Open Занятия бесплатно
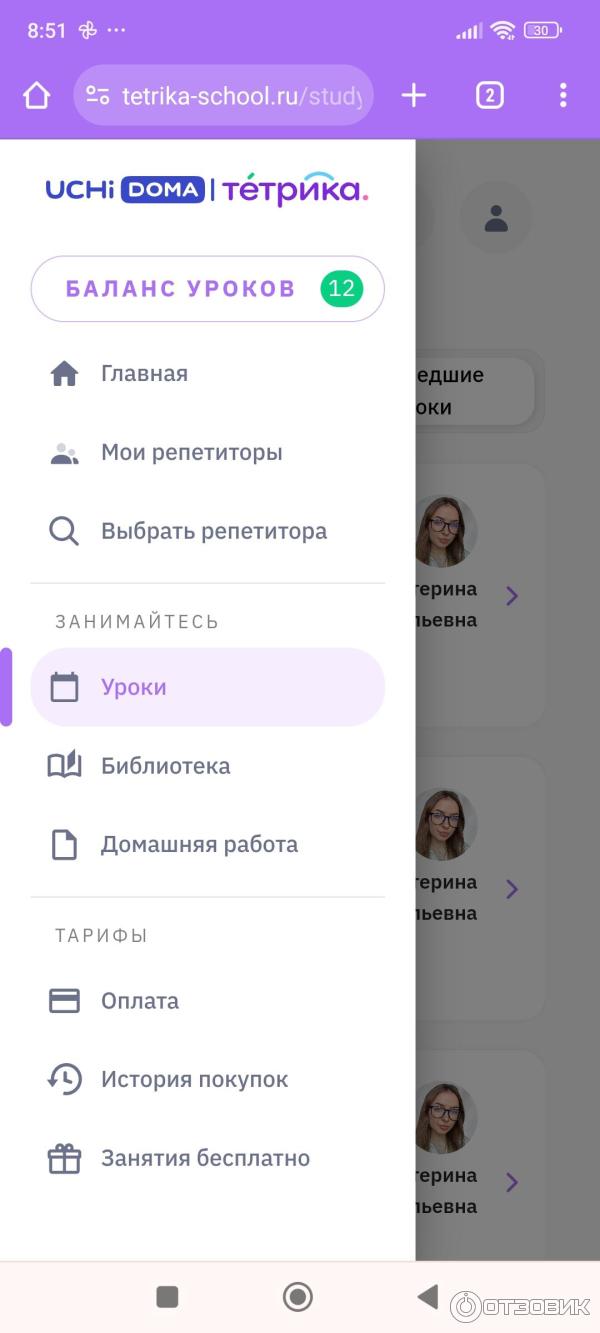 pyautogui.click(x=205, y=1159)
